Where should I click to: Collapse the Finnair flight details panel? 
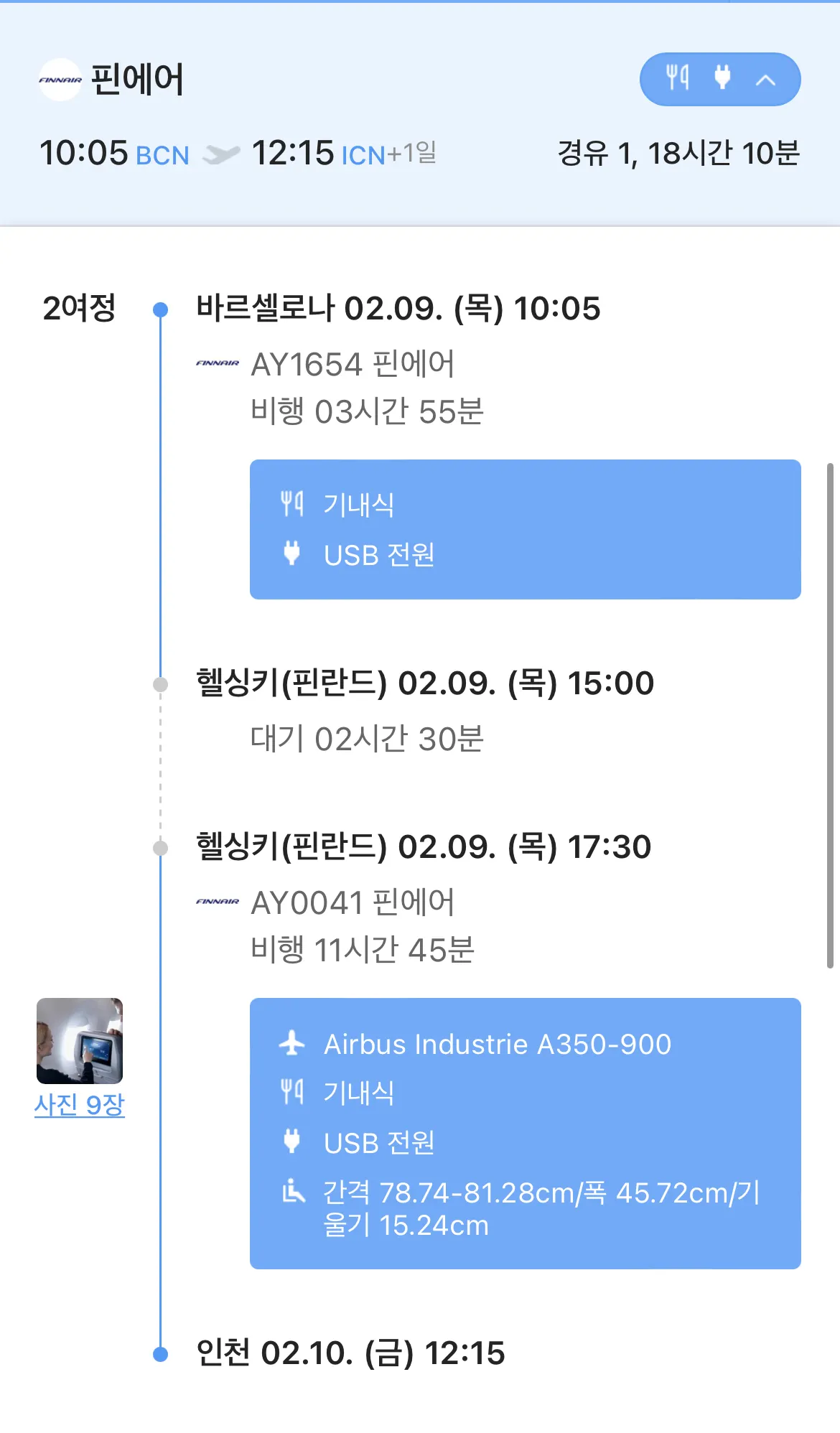point(765,80)
